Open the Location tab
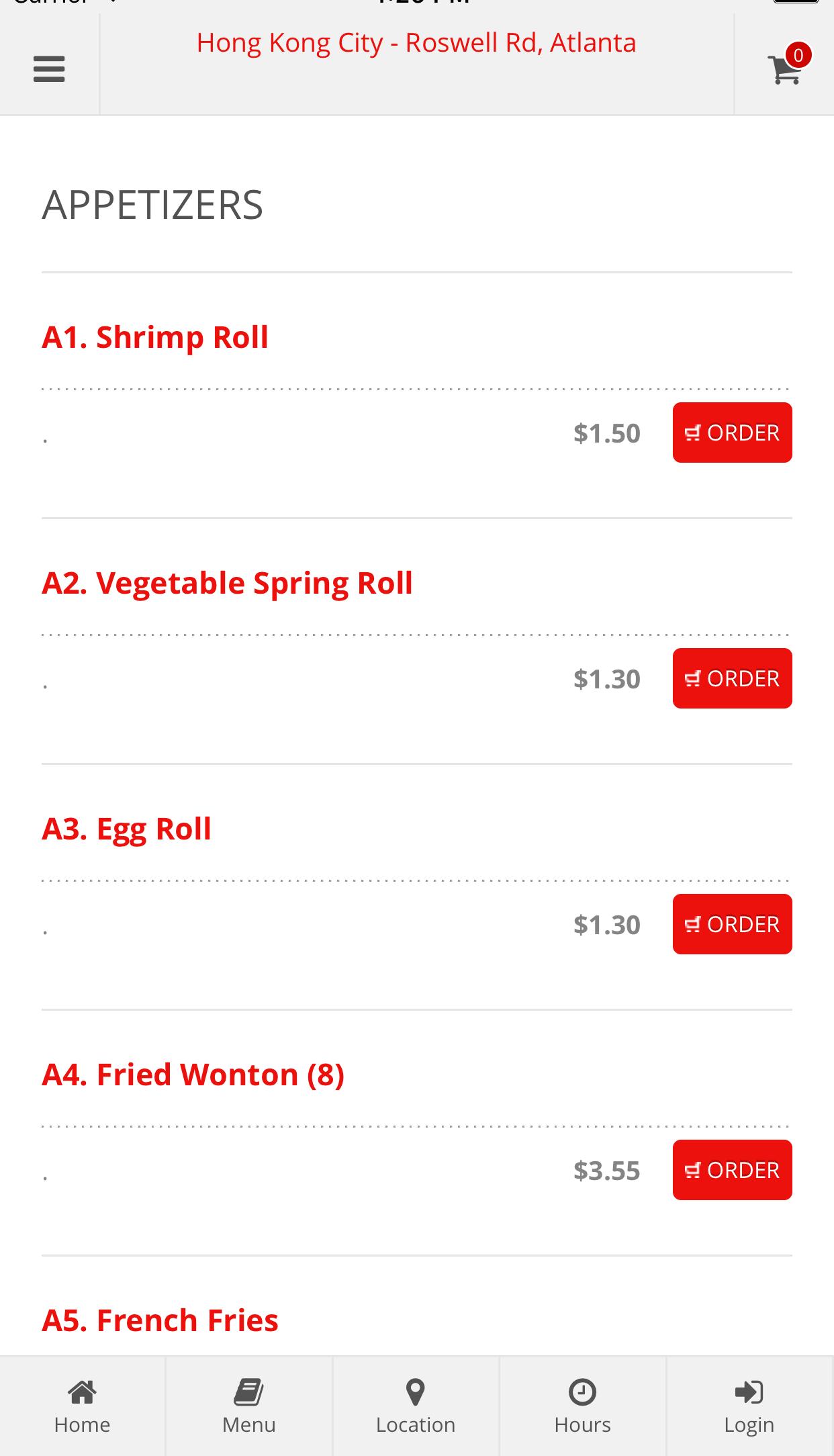This screenshot has height=1456, width=834. 416,1406
